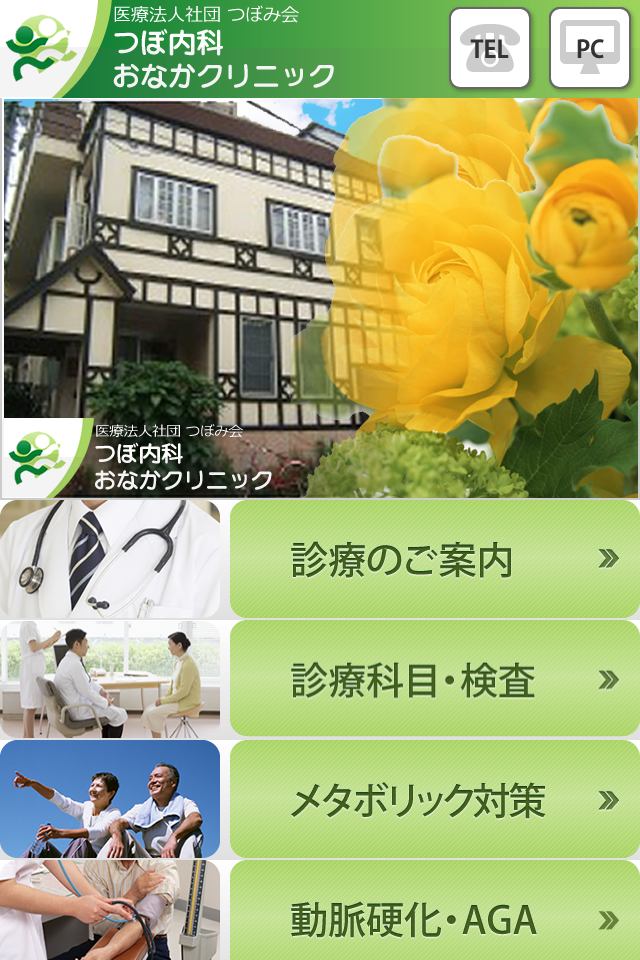This screenshot has width=640, height=960.
Task: View 動脈硬化・AGA page
Action: tap(434, 915)
